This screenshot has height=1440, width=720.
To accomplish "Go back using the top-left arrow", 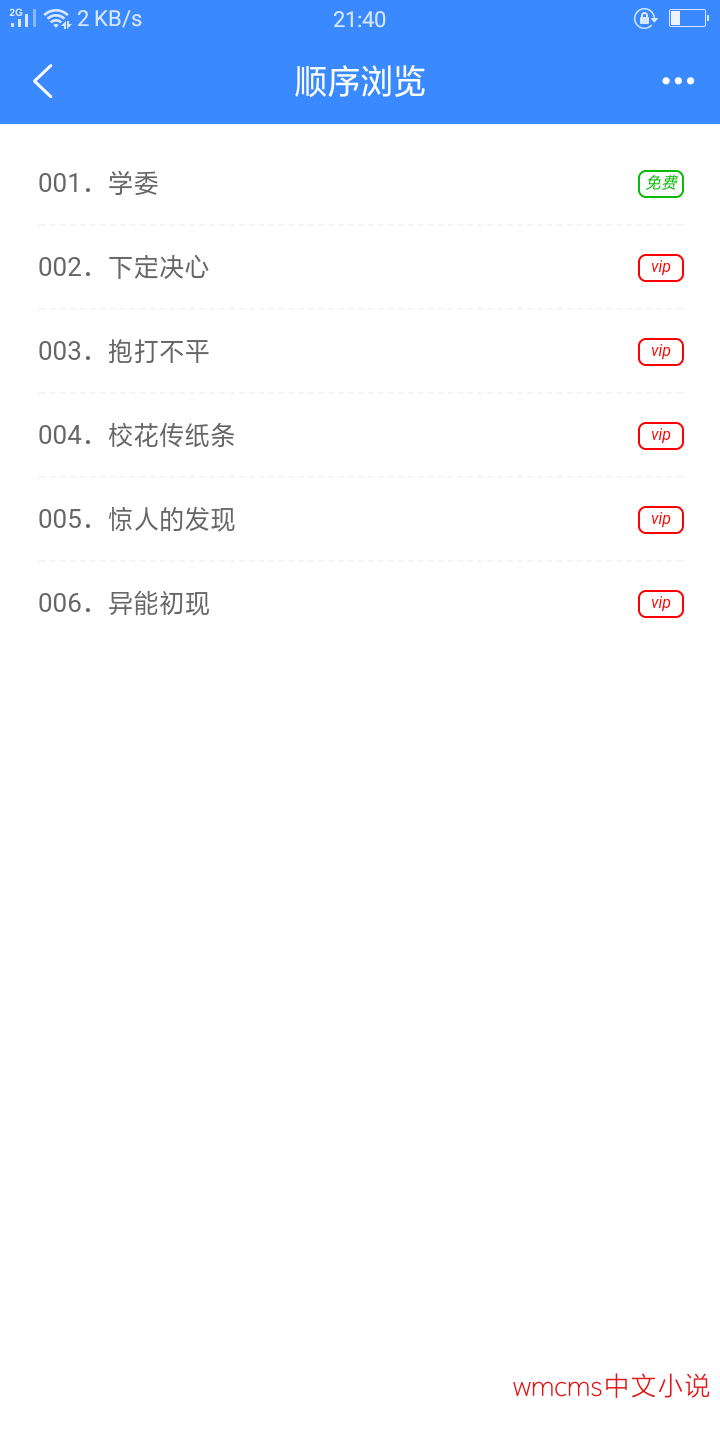I will 42,82.
